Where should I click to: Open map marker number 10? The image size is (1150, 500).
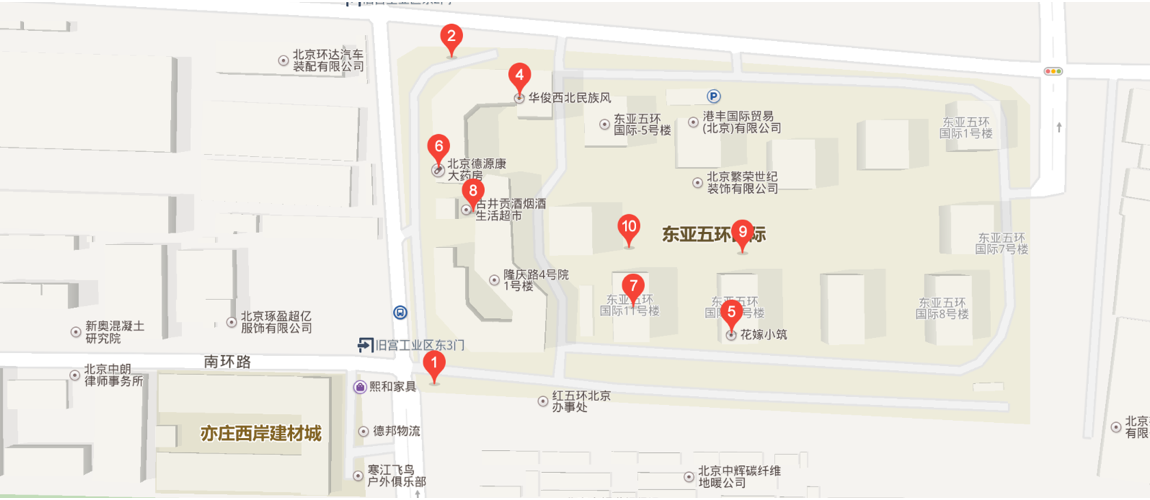click(x=628, y=228)
